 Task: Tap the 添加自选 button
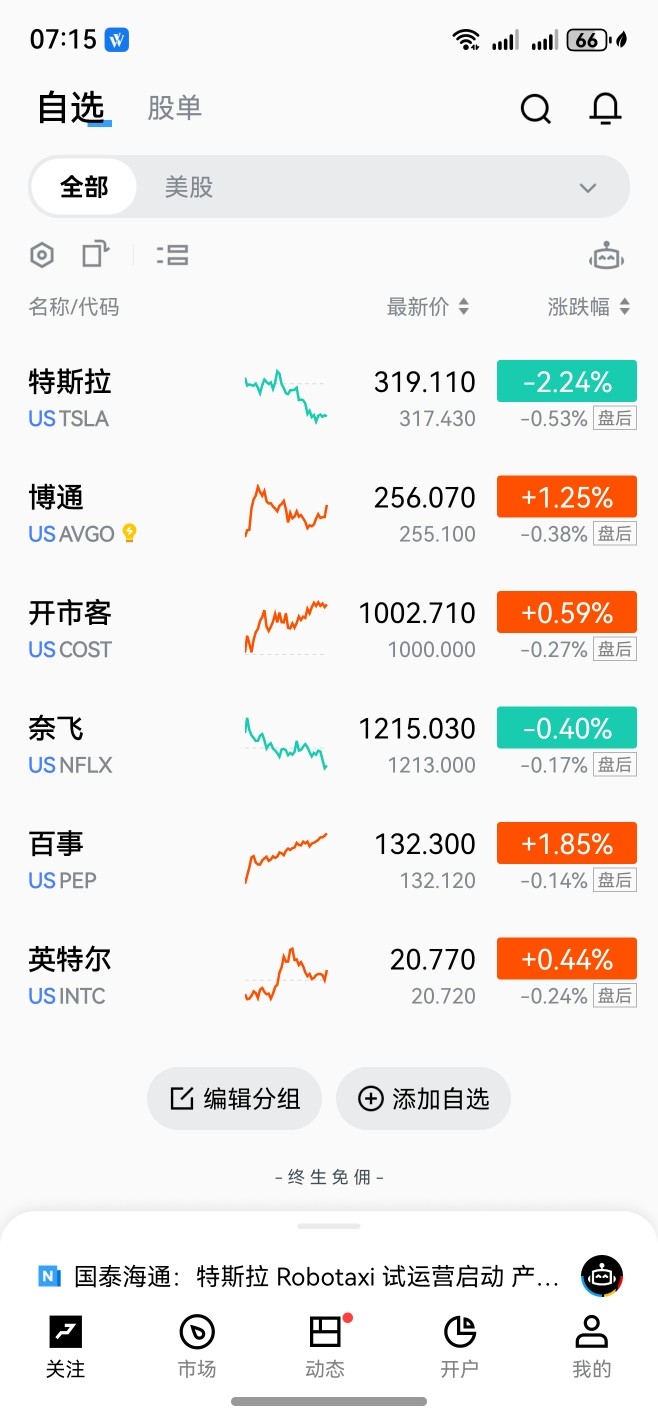coord(423,1099)
